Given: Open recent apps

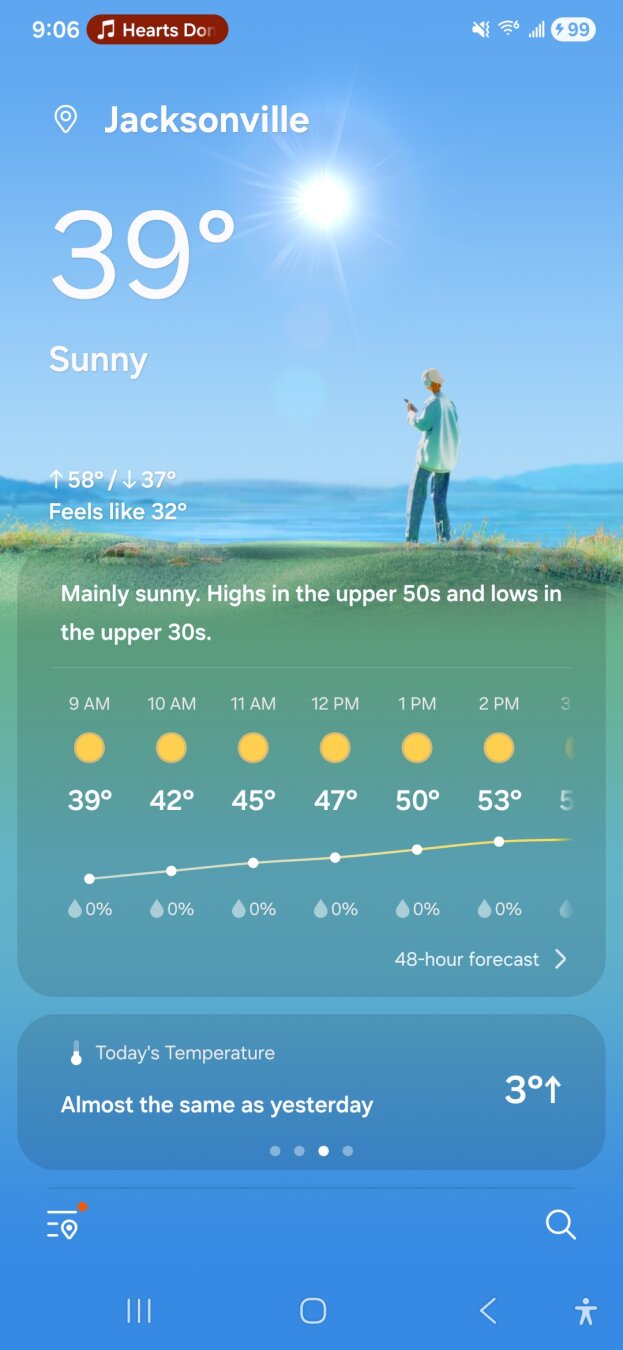Looking at the screenshot, I should click(139, 1311).
